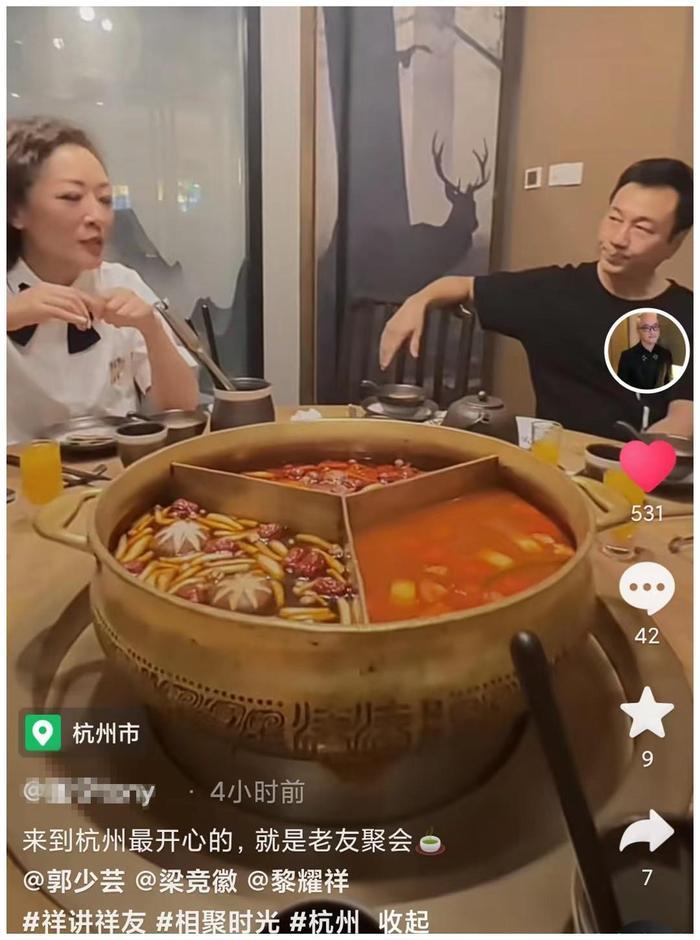Share this video via arrow icon
Screen dimensions: 700x940
(647, 832)
